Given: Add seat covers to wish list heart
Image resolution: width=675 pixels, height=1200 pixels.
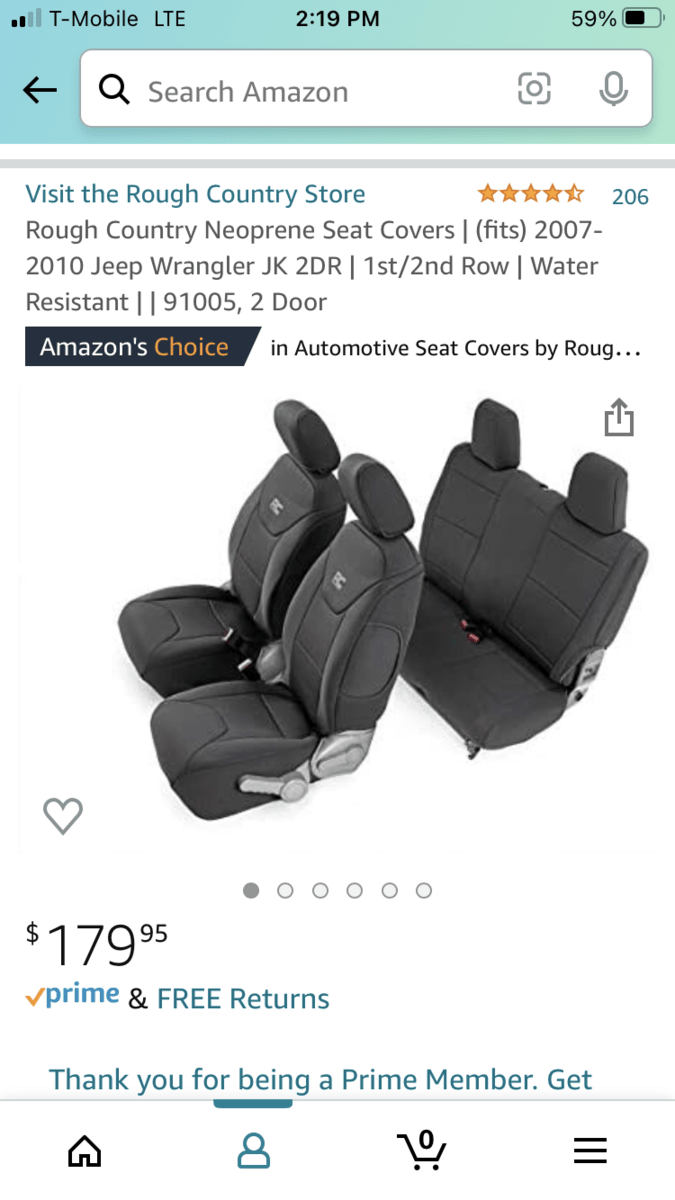Looking at the screenshot, I should click(x=63, y=816).
